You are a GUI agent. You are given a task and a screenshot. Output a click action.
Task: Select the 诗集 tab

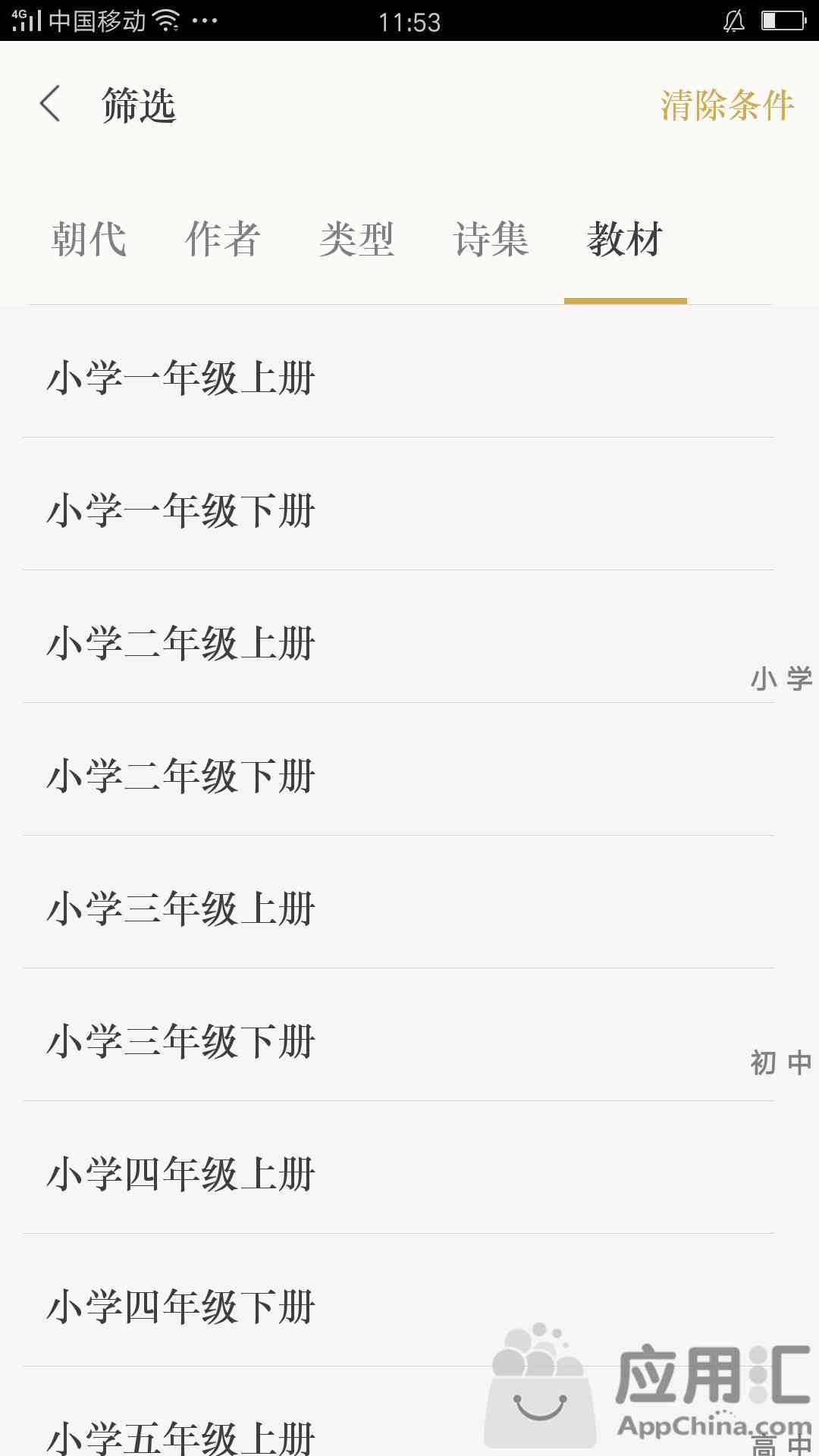(491, 240)
